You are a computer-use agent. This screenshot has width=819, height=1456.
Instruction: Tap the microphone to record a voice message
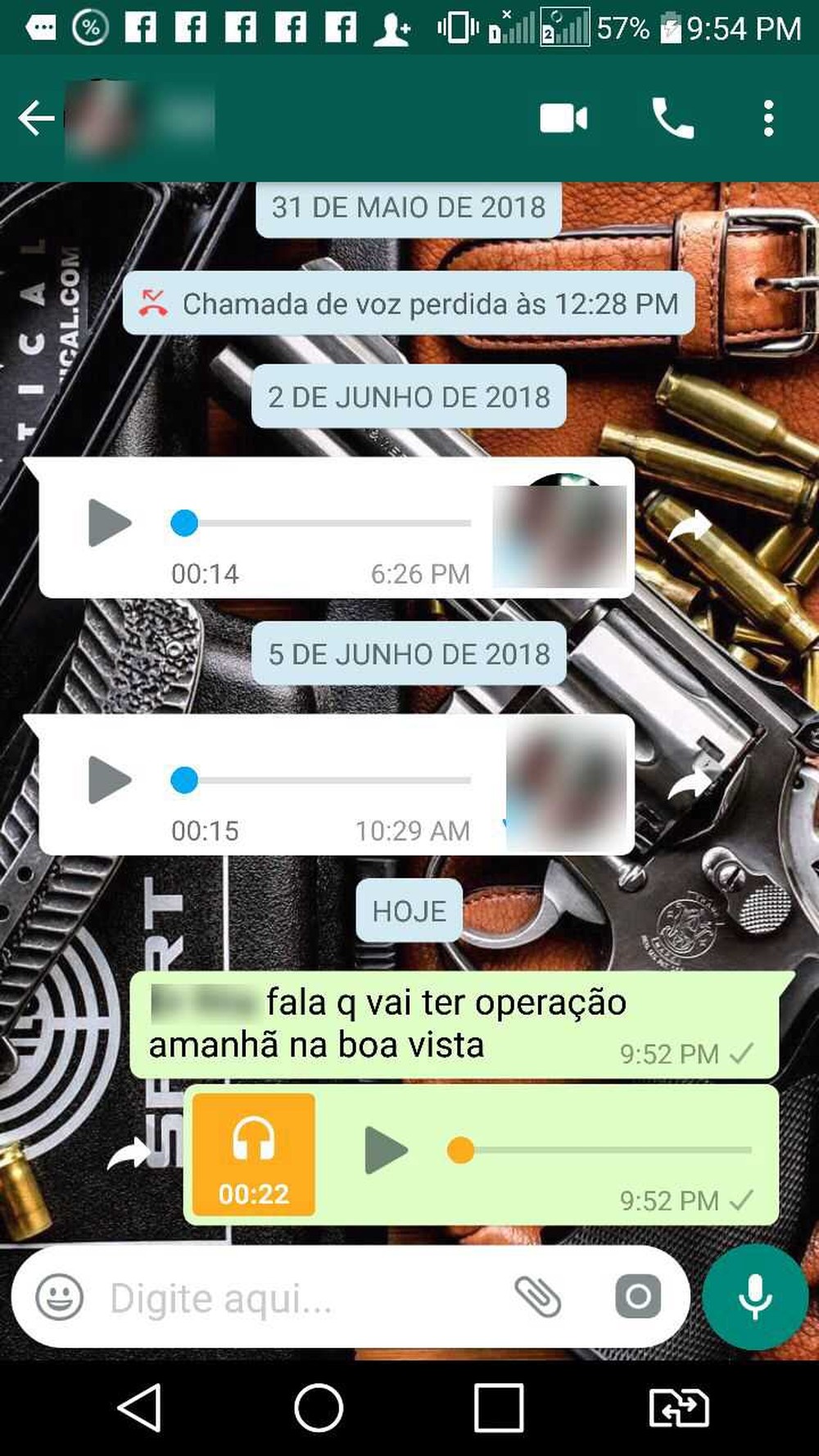753,1296
